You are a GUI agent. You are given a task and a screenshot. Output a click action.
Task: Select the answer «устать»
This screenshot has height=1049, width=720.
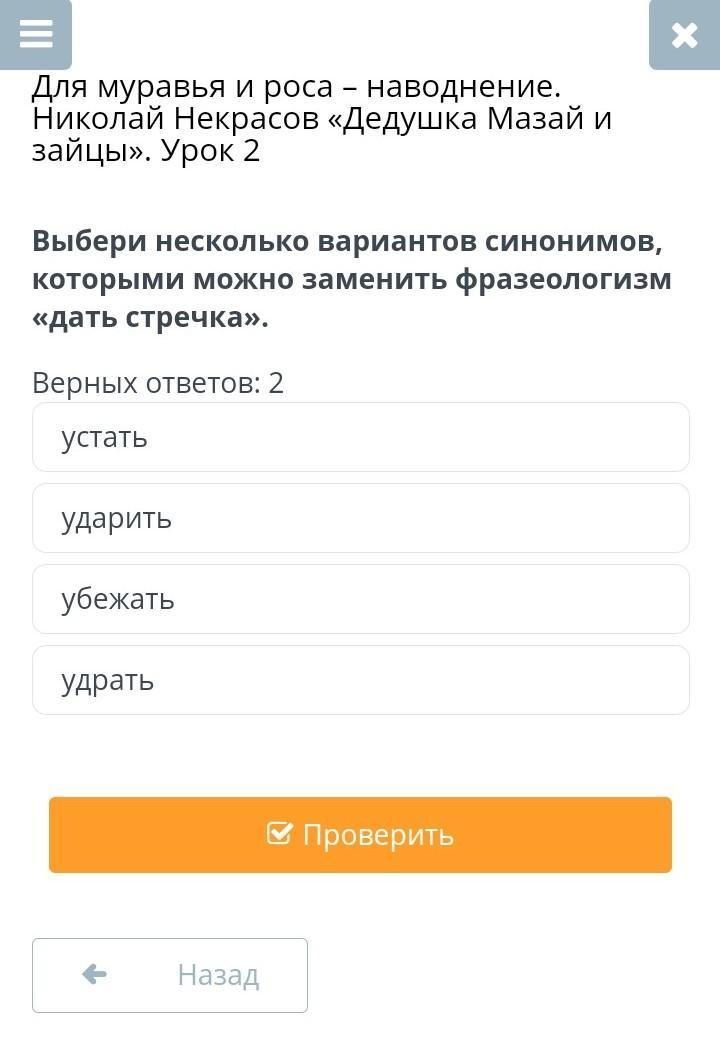point(360,437)
